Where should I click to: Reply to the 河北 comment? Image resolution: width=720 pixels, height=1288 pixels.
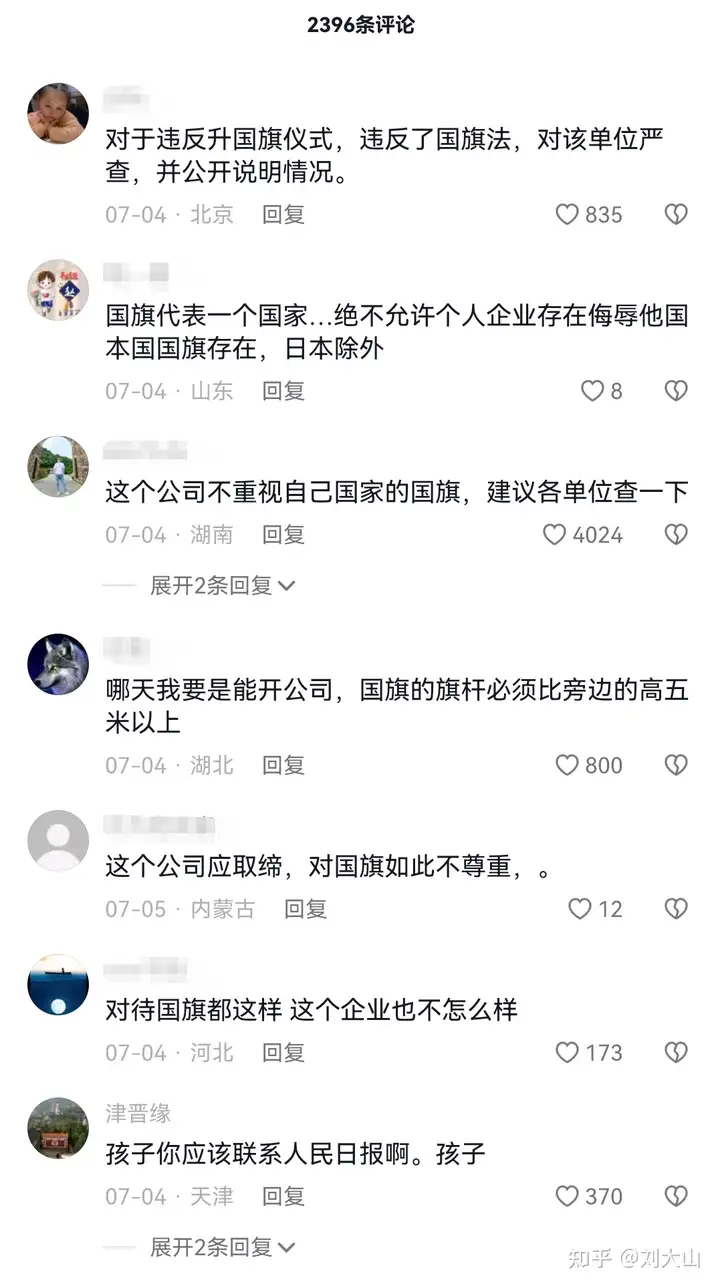pos(283,1052)
